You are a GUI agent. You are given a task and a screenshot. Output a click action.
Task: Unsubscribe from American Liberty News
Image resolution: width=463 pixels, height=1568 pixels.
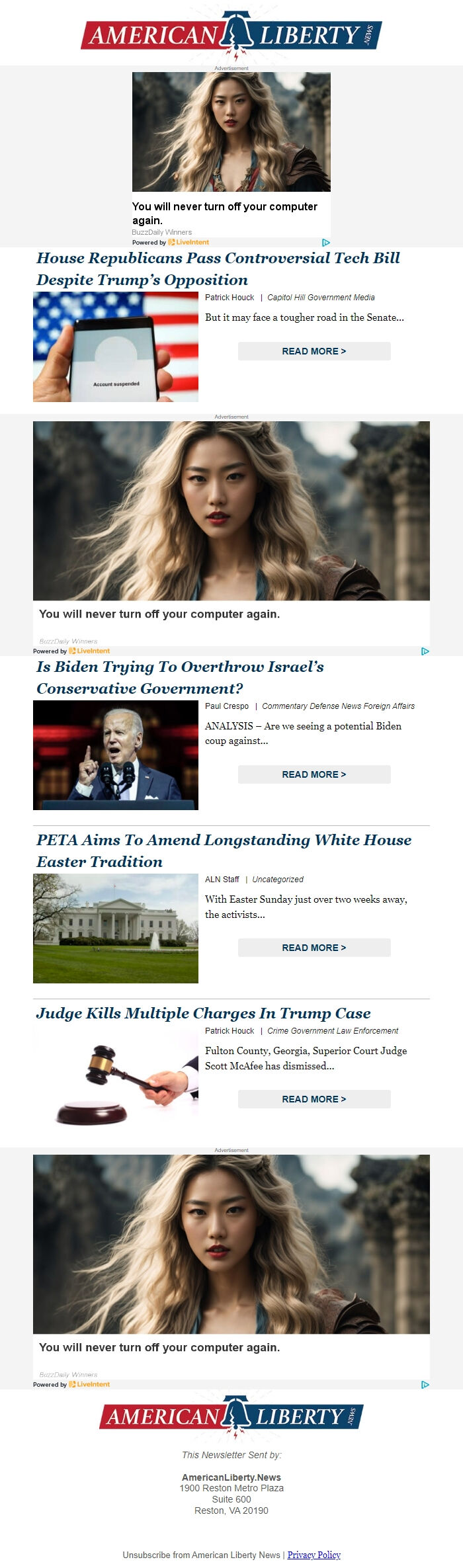201,1555
